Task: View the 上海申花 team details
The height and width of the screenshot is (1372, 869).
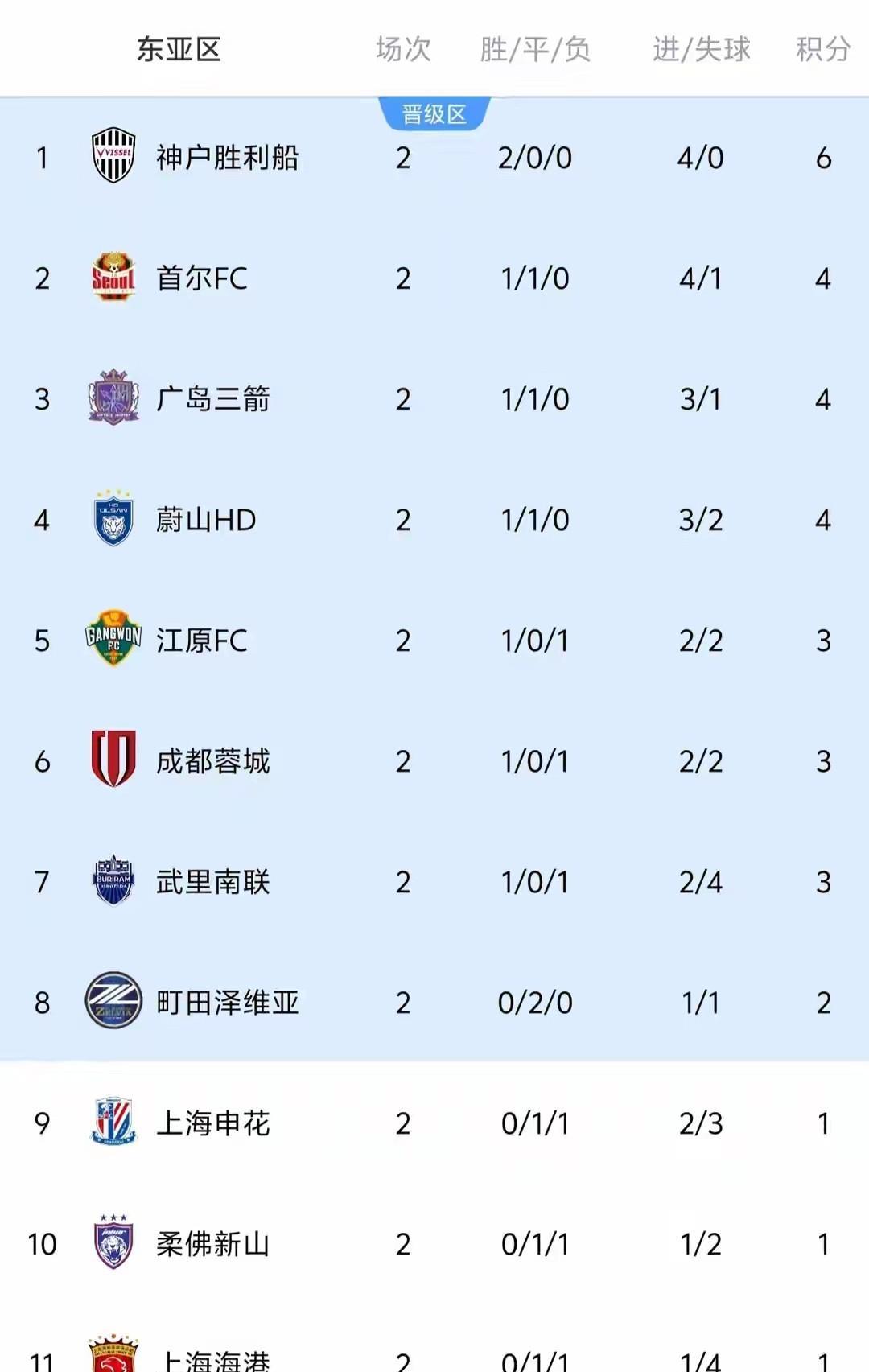Action: [x=434, y=1123]
